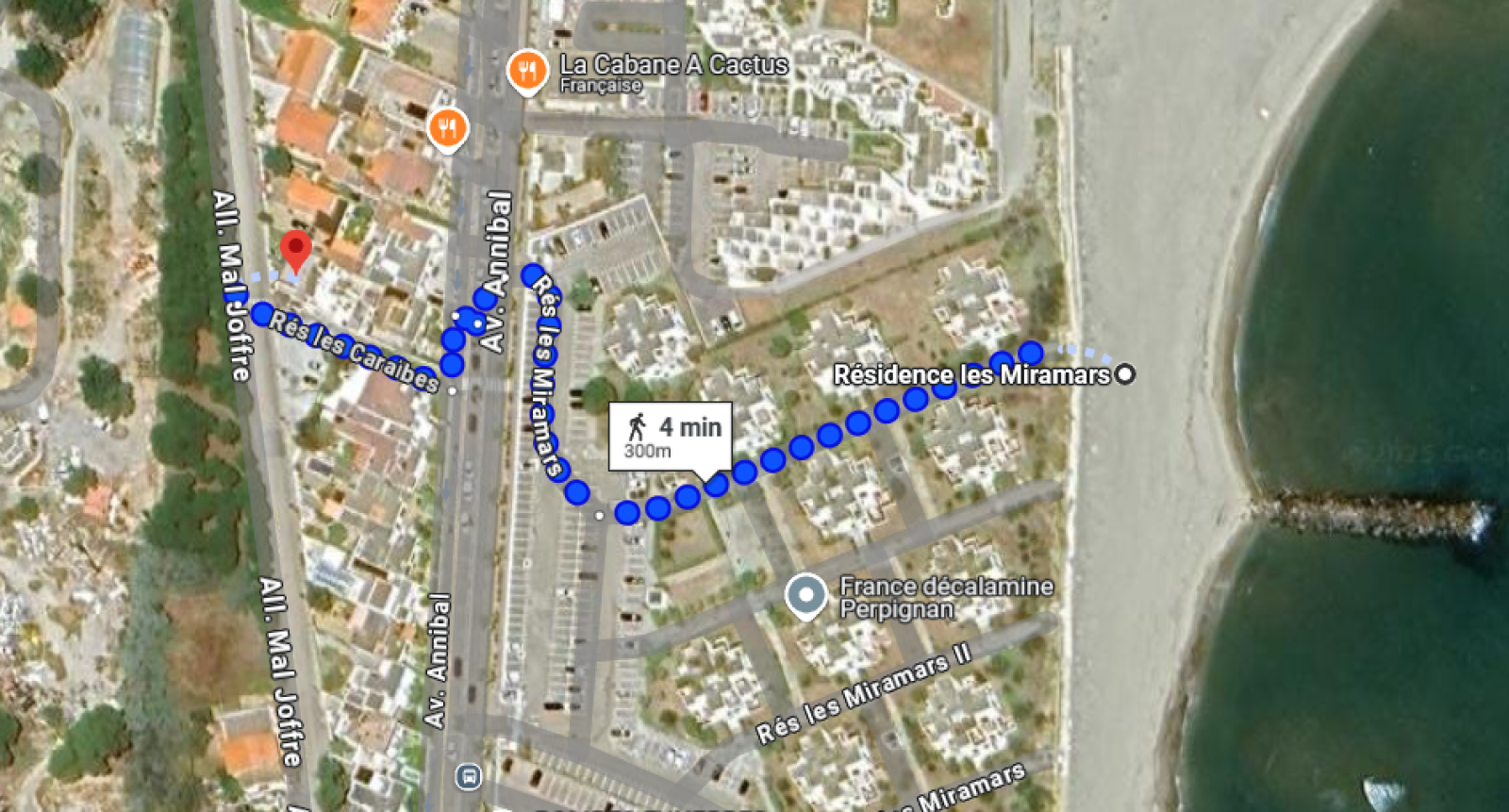Viewport: 1509px width, 812px height.
Task: Open La Cabane A Cactus restaurant pin
Action: [x=527, y=71]
